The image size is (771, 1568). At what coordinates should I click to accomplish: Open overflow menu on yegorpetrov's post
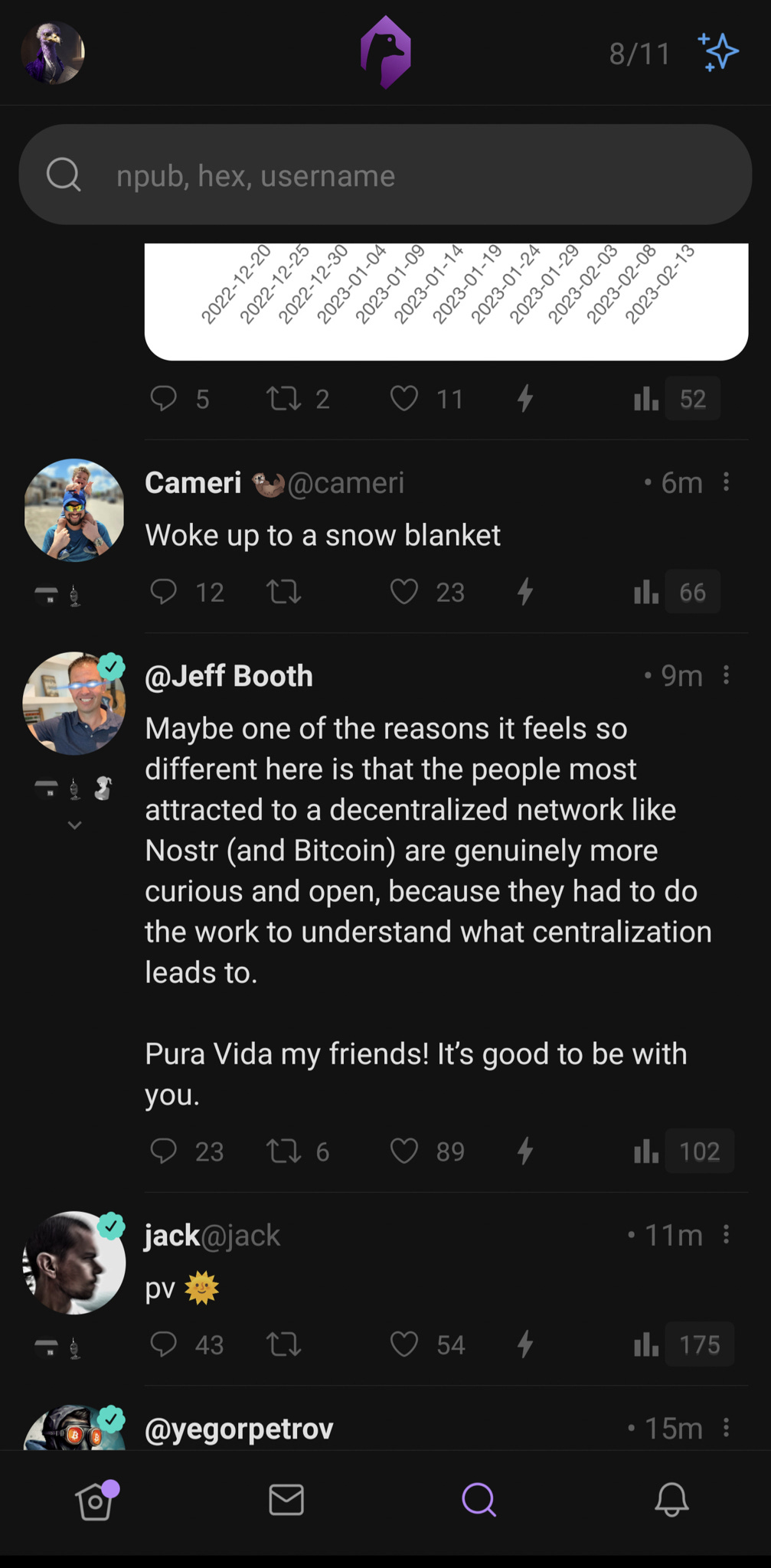(x=726, y=1428)
